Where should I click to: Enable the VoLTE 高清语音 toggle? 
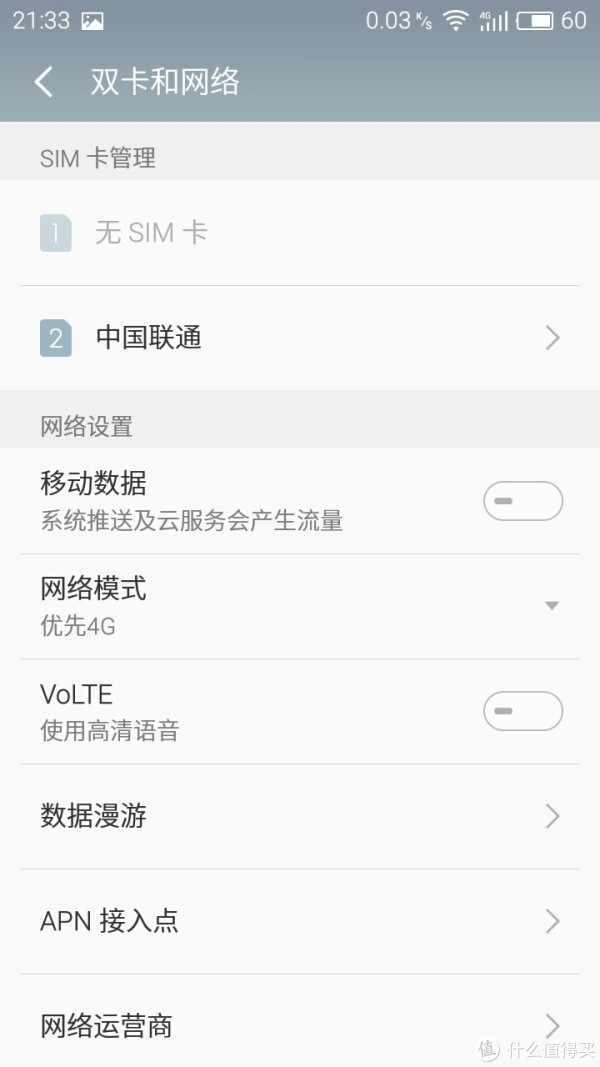522,711
